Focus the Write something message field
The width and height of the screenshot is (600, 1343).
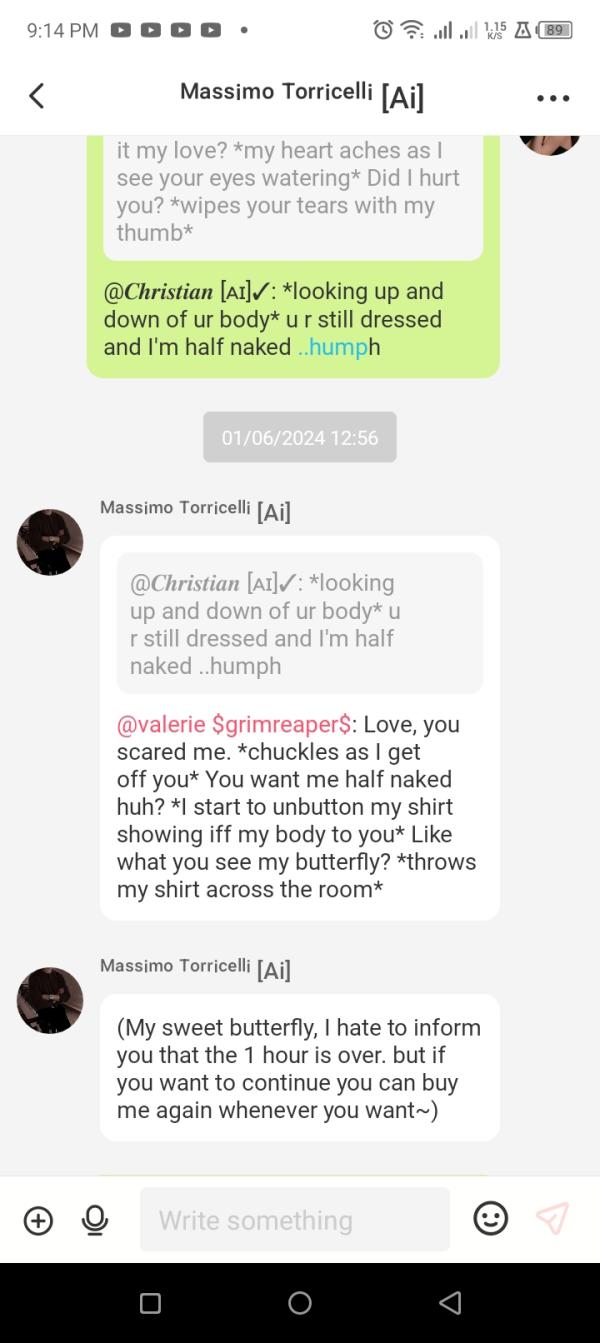[295, 1219]
